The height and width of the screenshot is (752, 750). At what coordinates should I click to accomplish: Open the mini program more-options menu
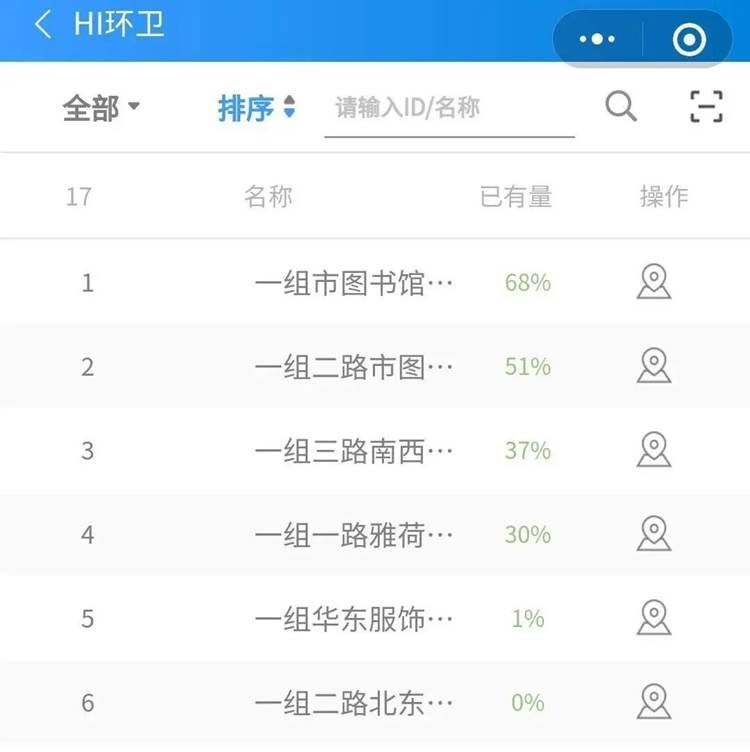[598, 40]
